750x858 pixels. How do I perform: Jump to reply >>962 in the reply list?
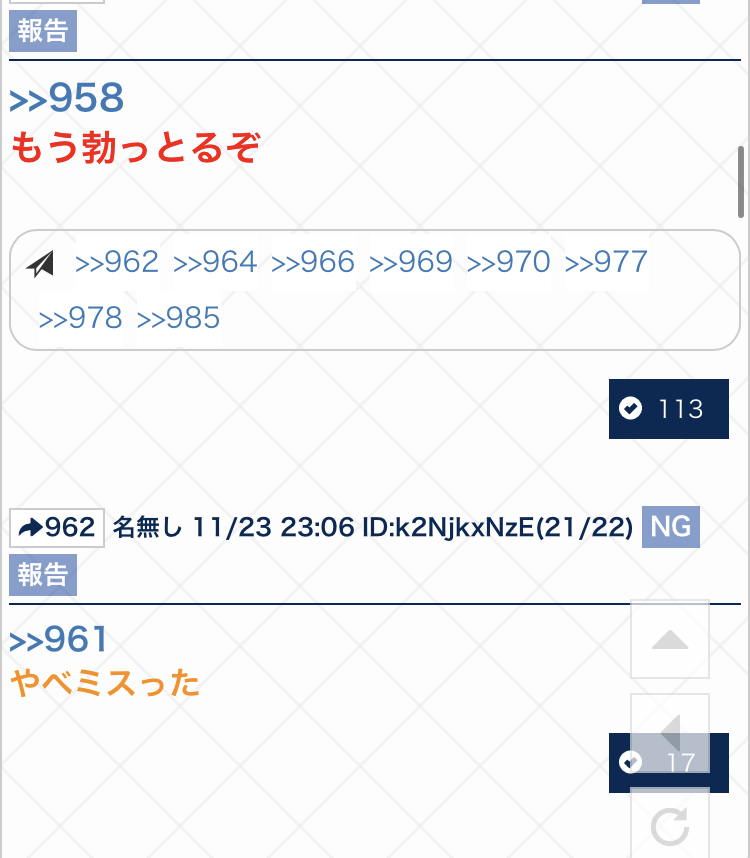tap(117, 262)
